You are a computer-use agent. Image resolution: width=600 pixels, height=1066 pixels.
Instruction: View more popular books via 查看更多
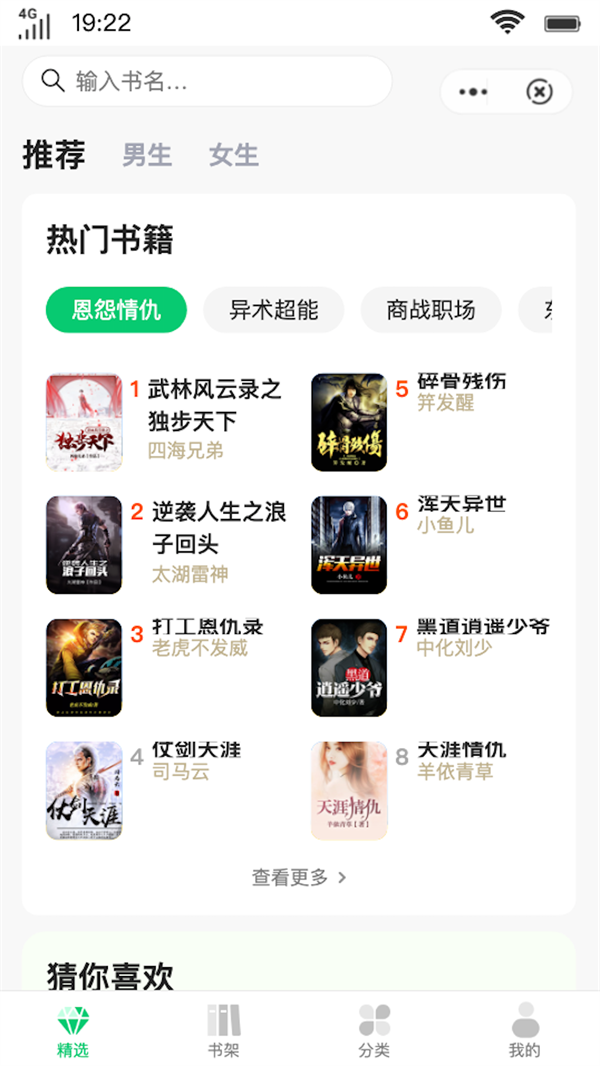[299, 877]
